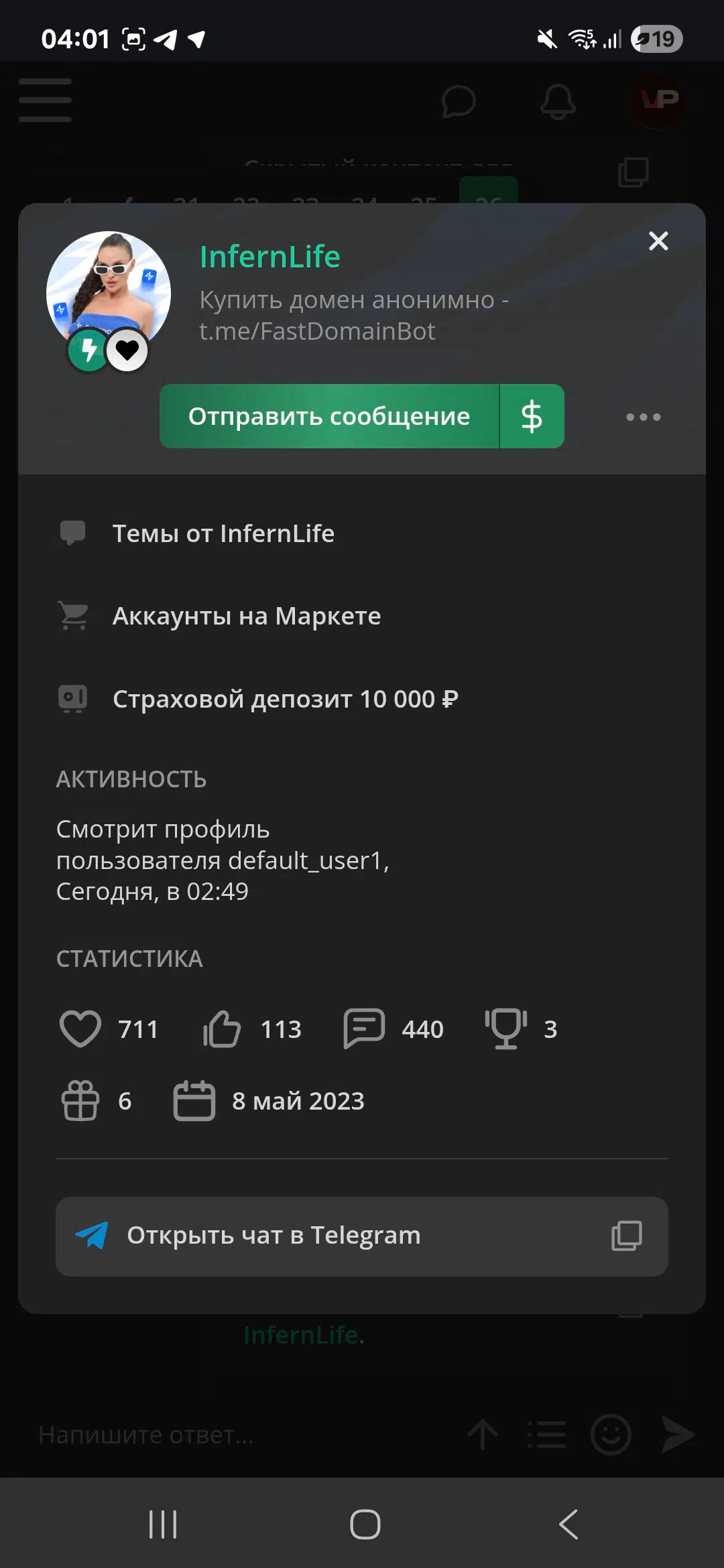Go to home via system home button
The height and width of the screenshot is (1568, 724).
365,1524
